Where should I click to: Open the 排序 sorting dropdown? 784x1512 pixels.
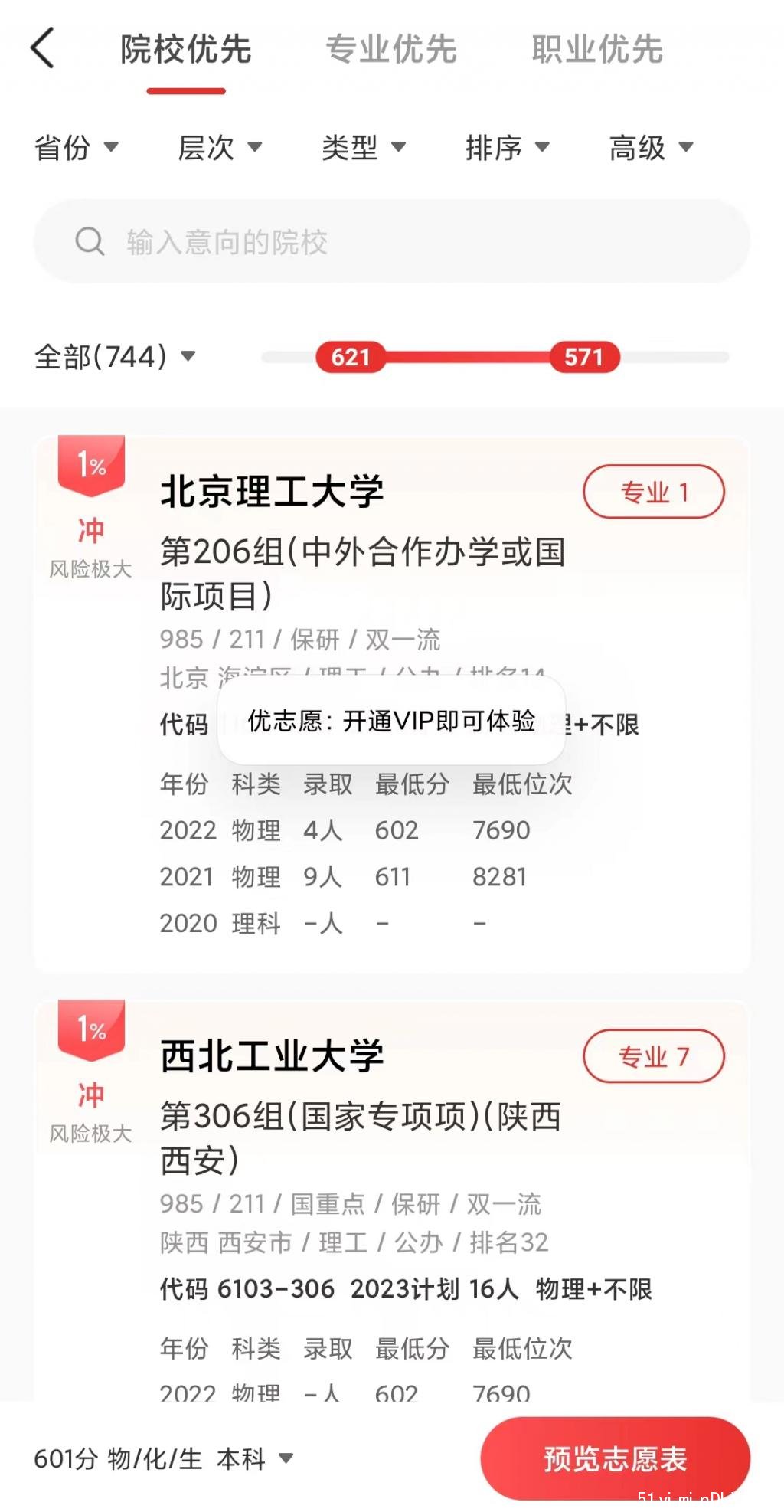click(508, 147)
